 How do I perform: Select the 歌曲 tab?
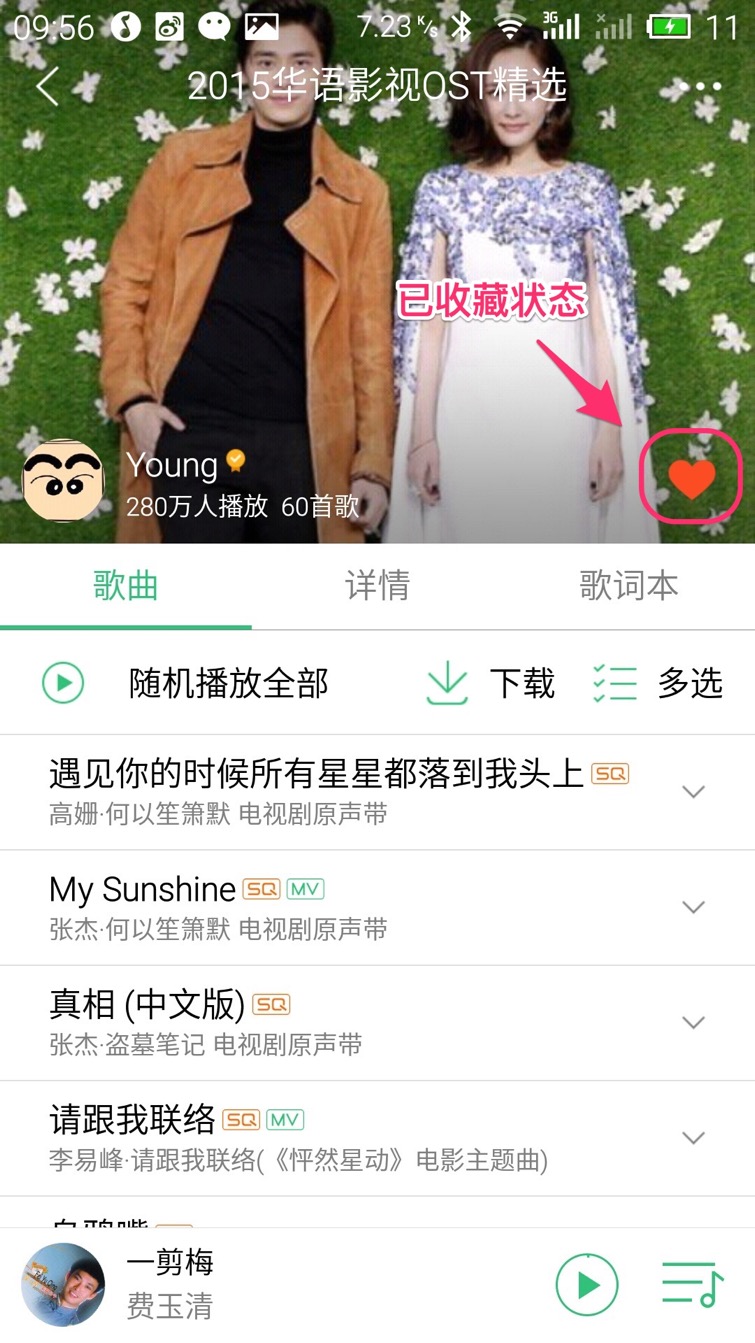point(126,586)
